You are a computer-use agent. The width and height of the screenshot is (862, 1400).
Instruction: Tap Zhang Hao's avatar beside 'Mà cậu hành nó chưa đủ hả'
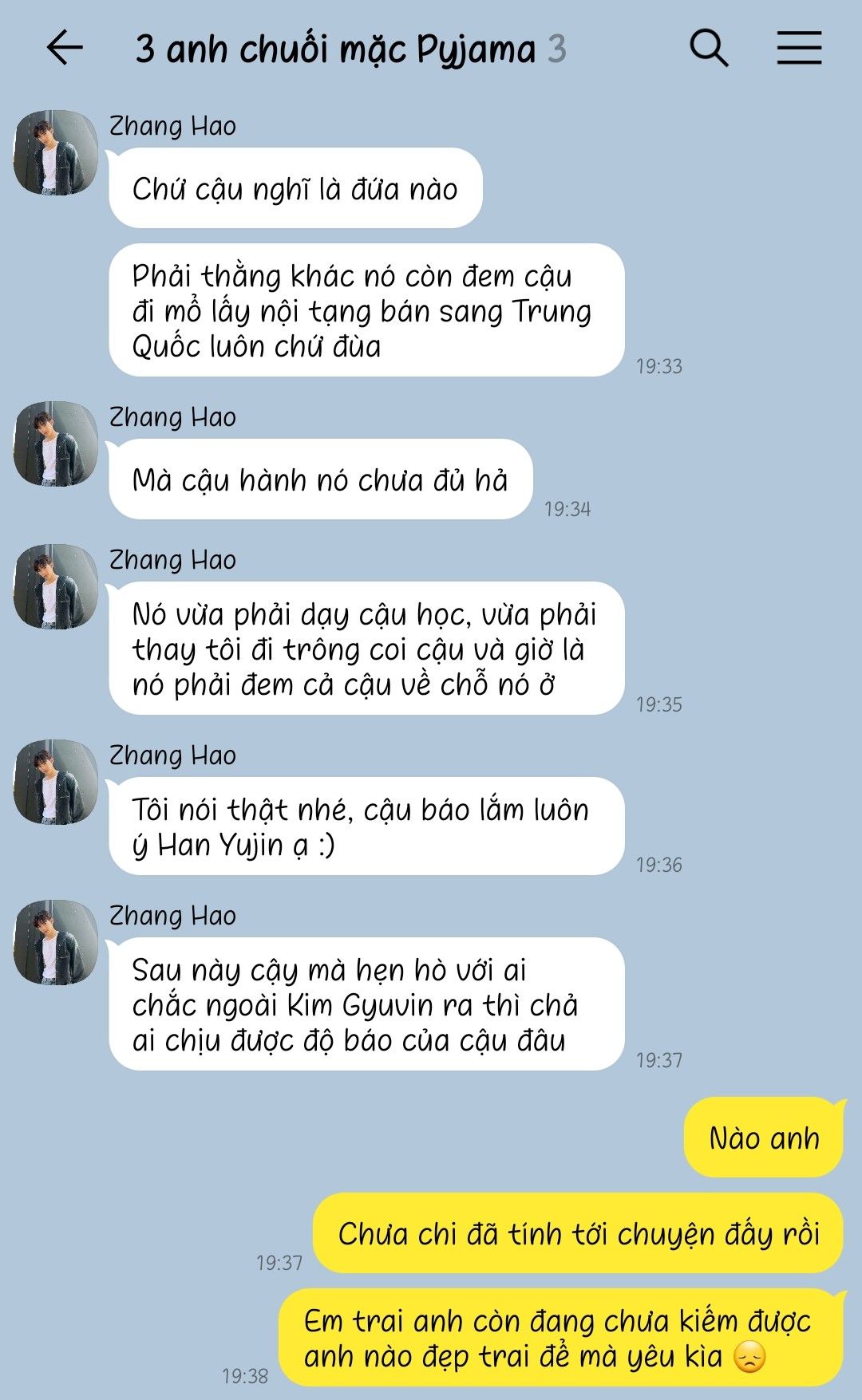pos(55,444)
